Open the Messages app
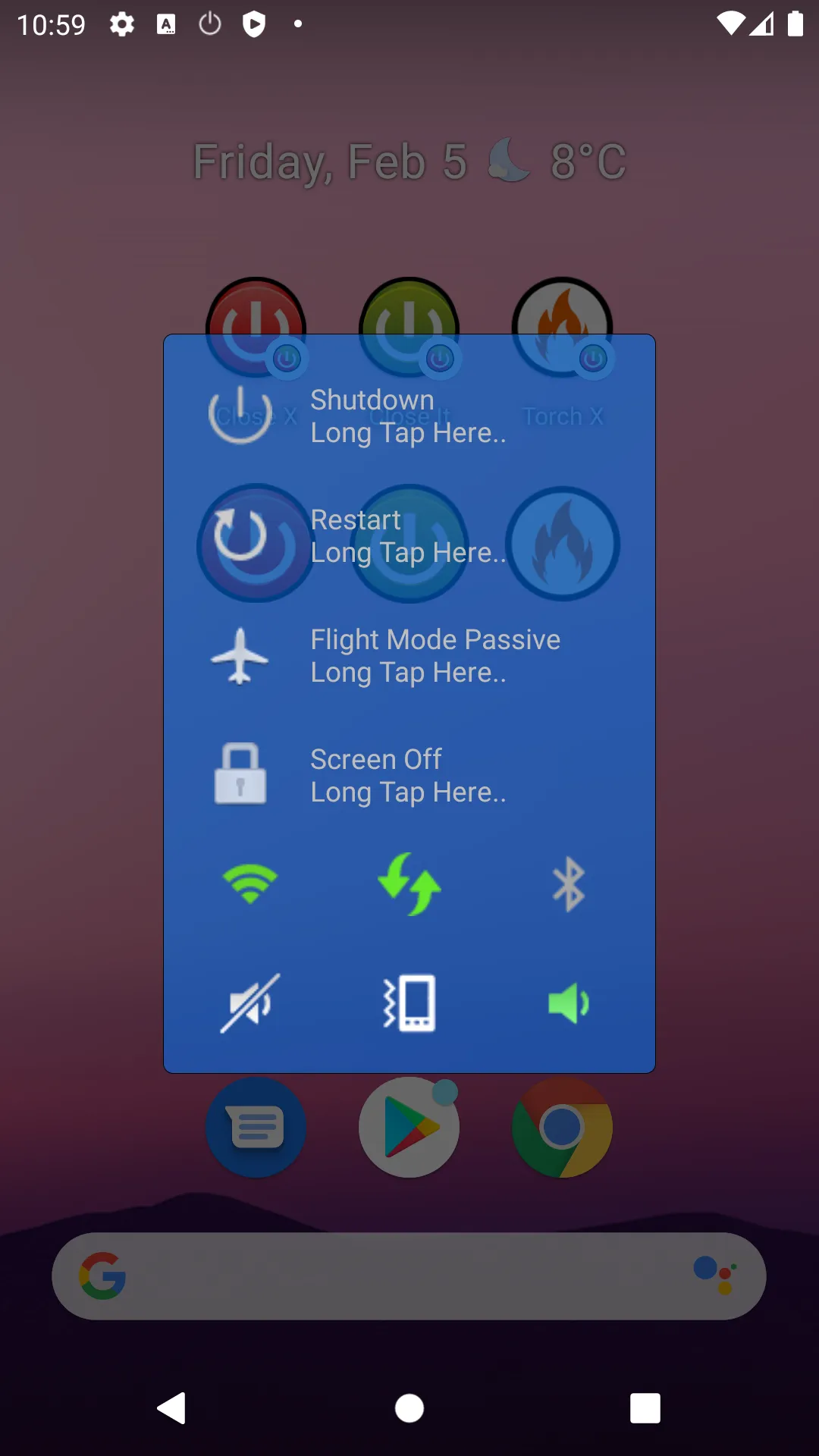This screenshot has height=1456, width=819. (x=256, y=1128)
